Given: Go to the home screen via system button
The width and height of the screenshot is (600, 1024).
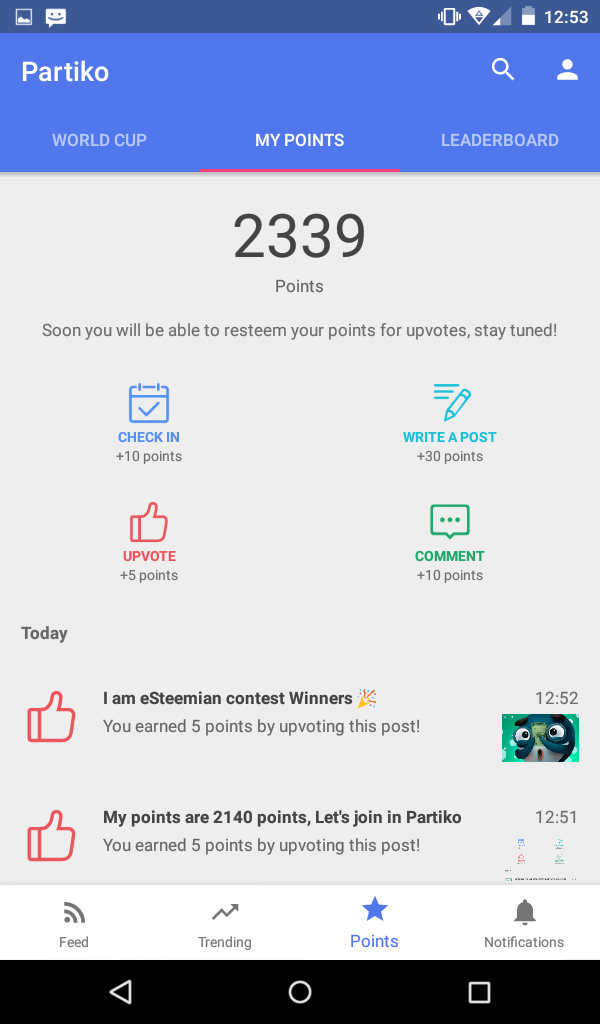Looking at the screenshot, I should pyautogui.click(x=300, y=992).
